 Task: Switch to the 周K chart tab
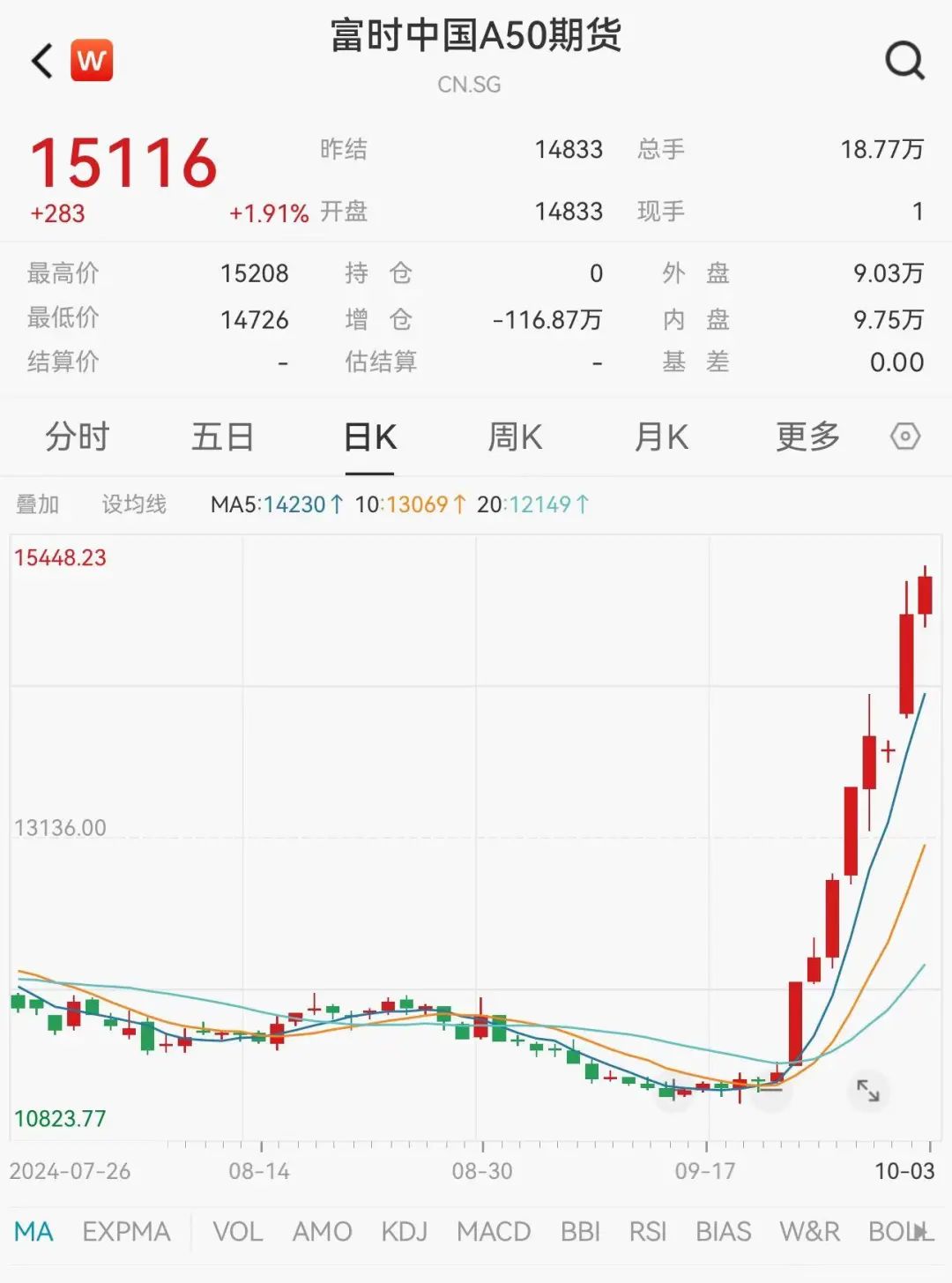click(x=516, y=437)
